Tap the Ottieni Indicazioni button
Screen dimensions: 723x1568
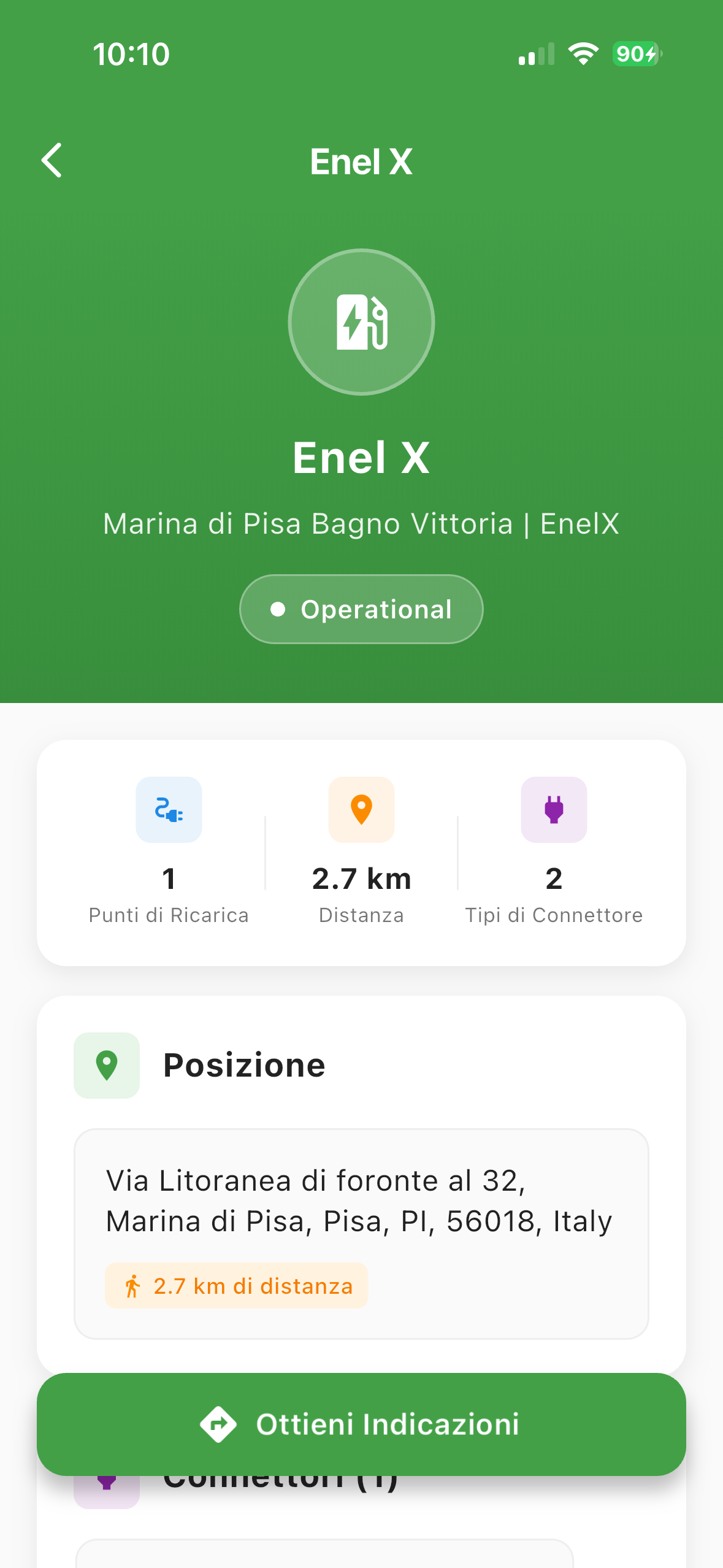point(361,1424)
